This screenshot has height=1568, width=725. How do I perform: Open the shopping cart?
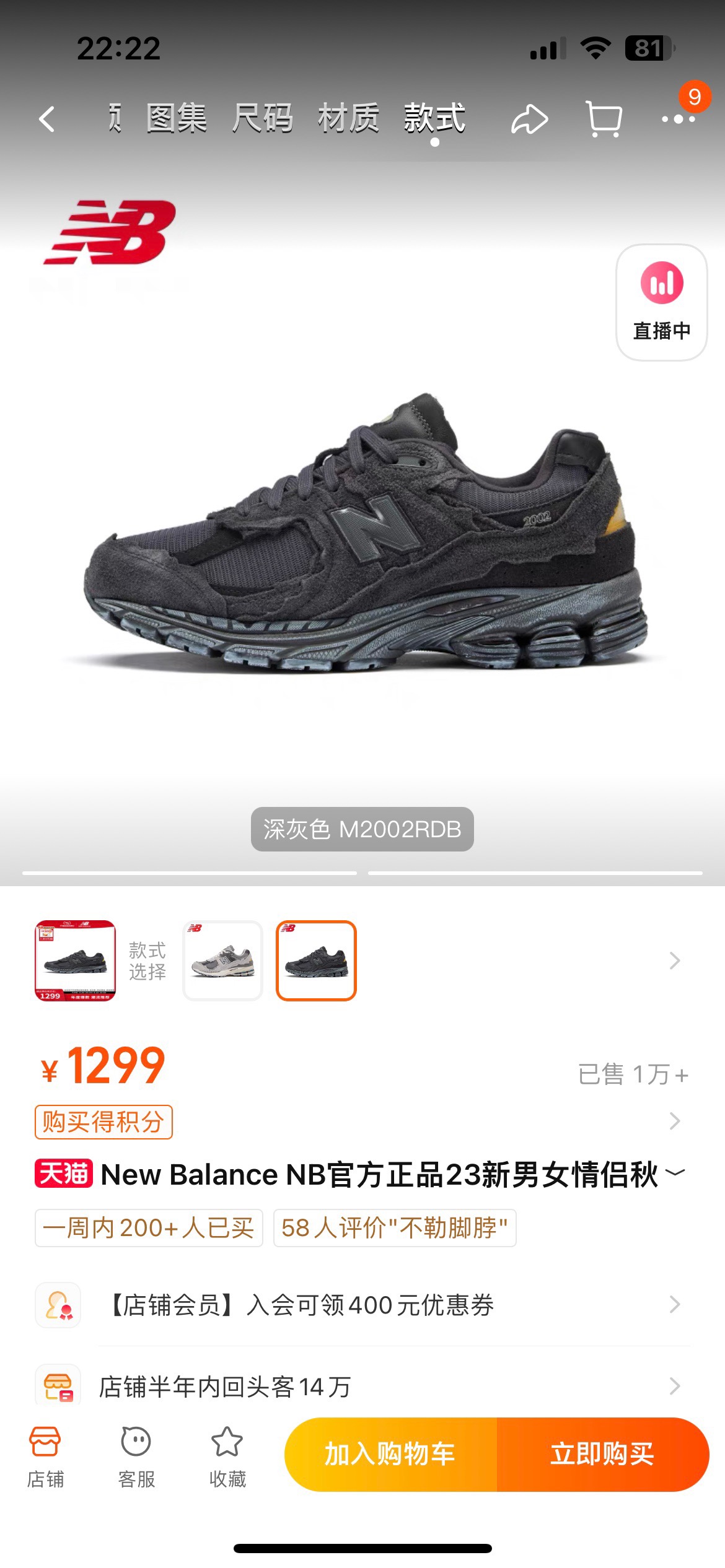604,119
